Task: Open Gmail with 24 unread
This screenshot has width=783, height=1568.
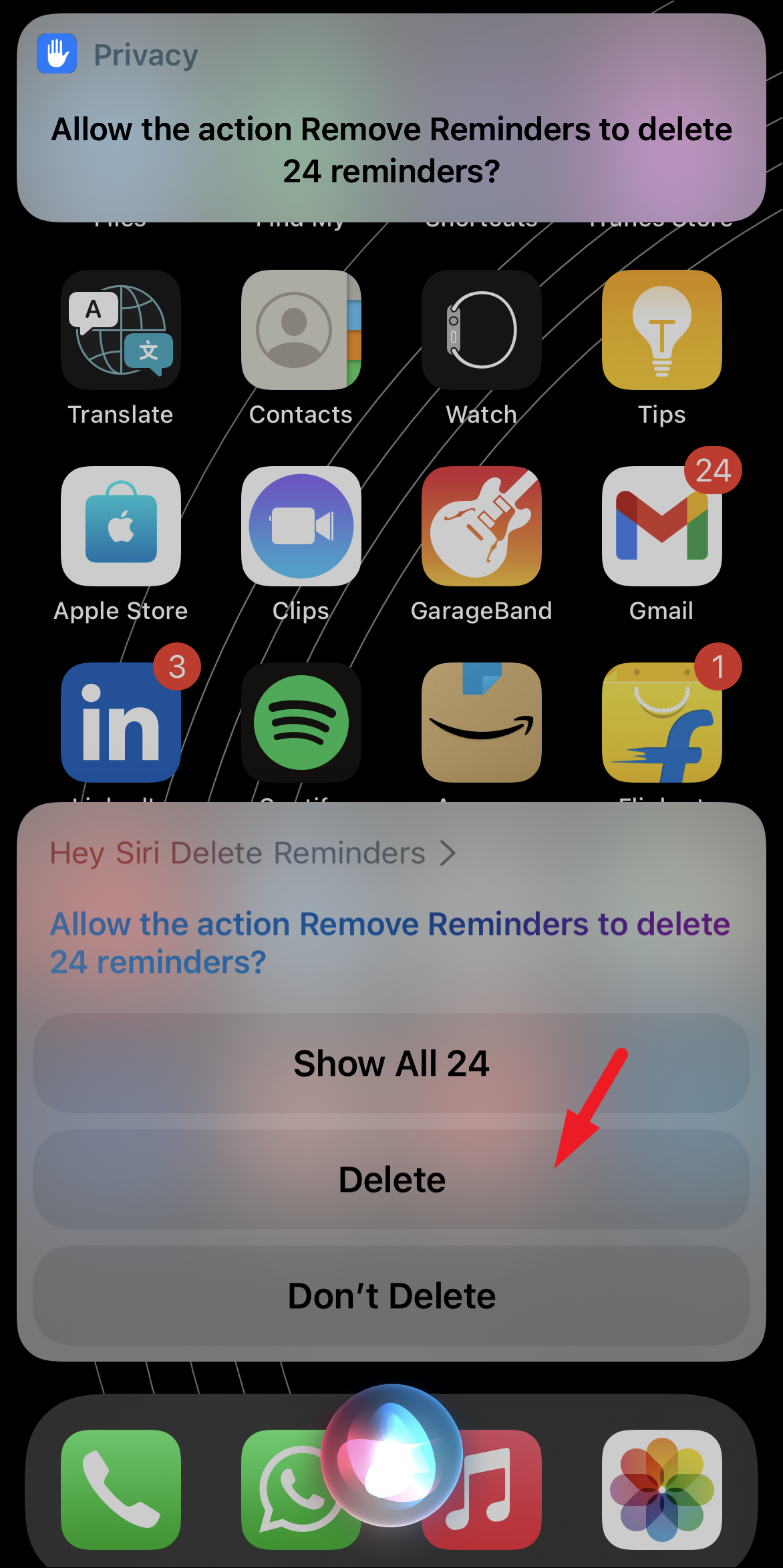Action: (662, 526)
